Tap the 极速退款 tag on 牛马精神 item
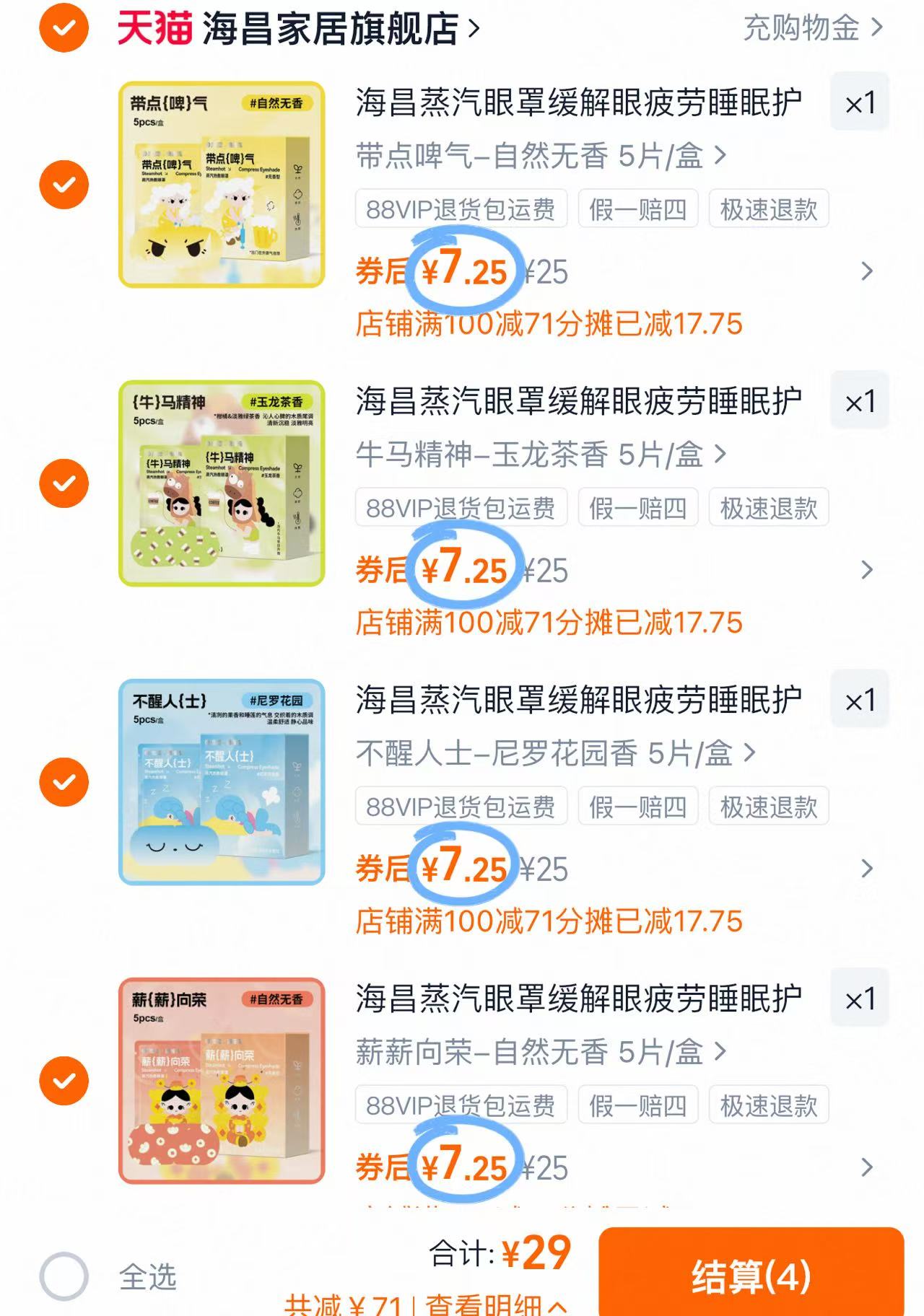This screenshot has width=924, height=1316. tap(767, 508)
